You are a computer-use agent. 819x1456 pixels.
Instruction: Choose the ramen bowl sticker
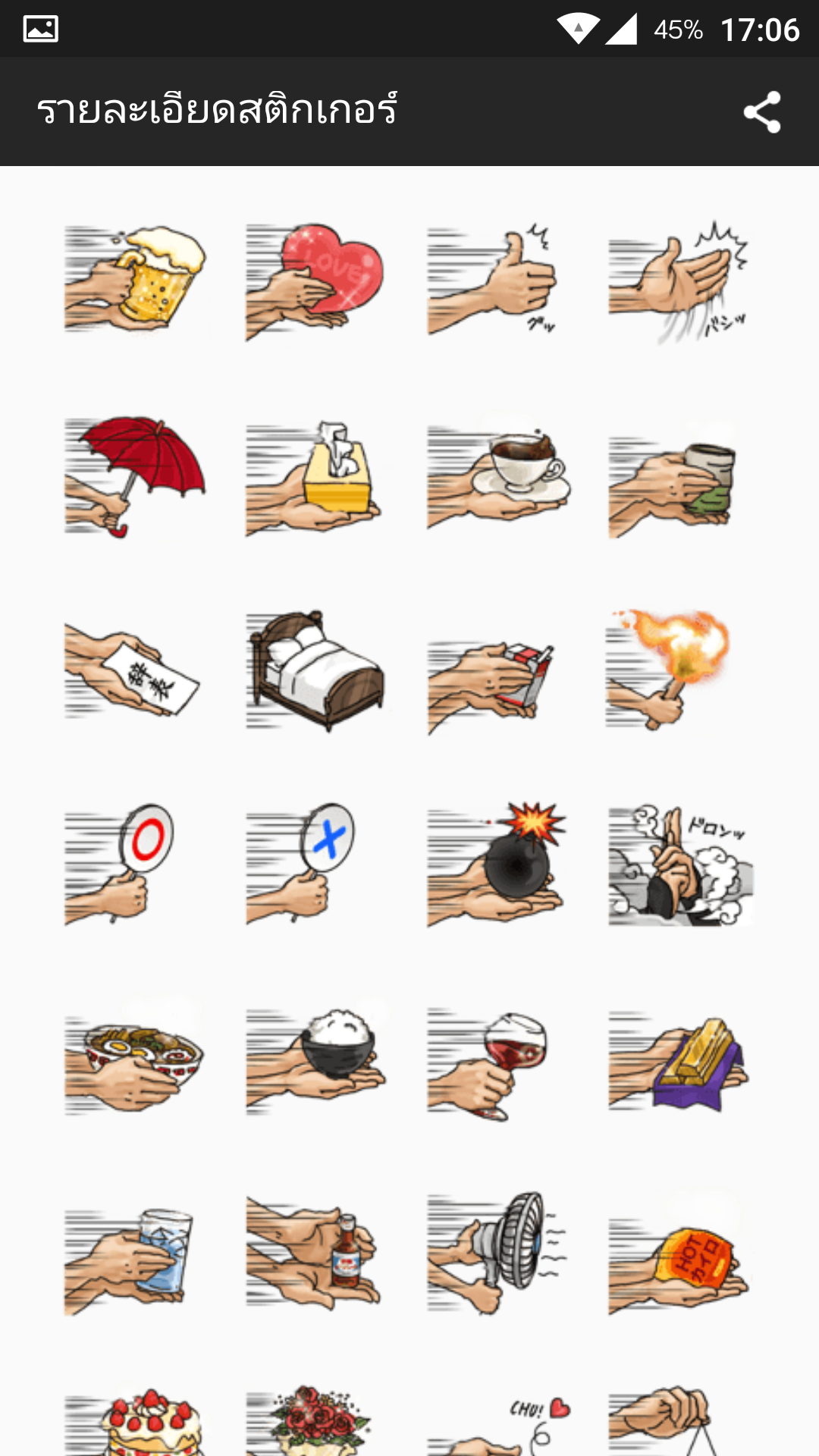click(x=135, y=1058)
